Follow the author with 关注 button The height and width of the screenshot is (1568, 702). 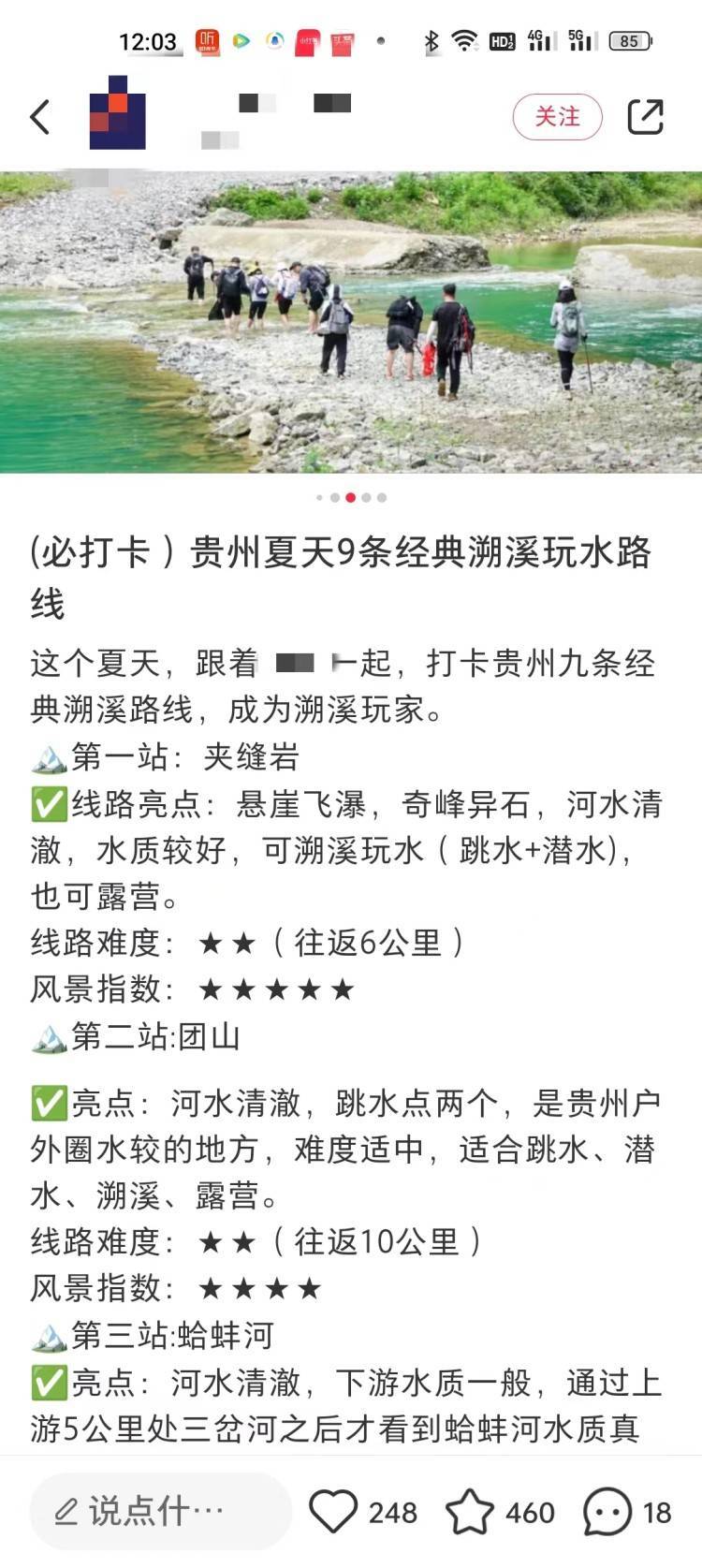(557, 117)
